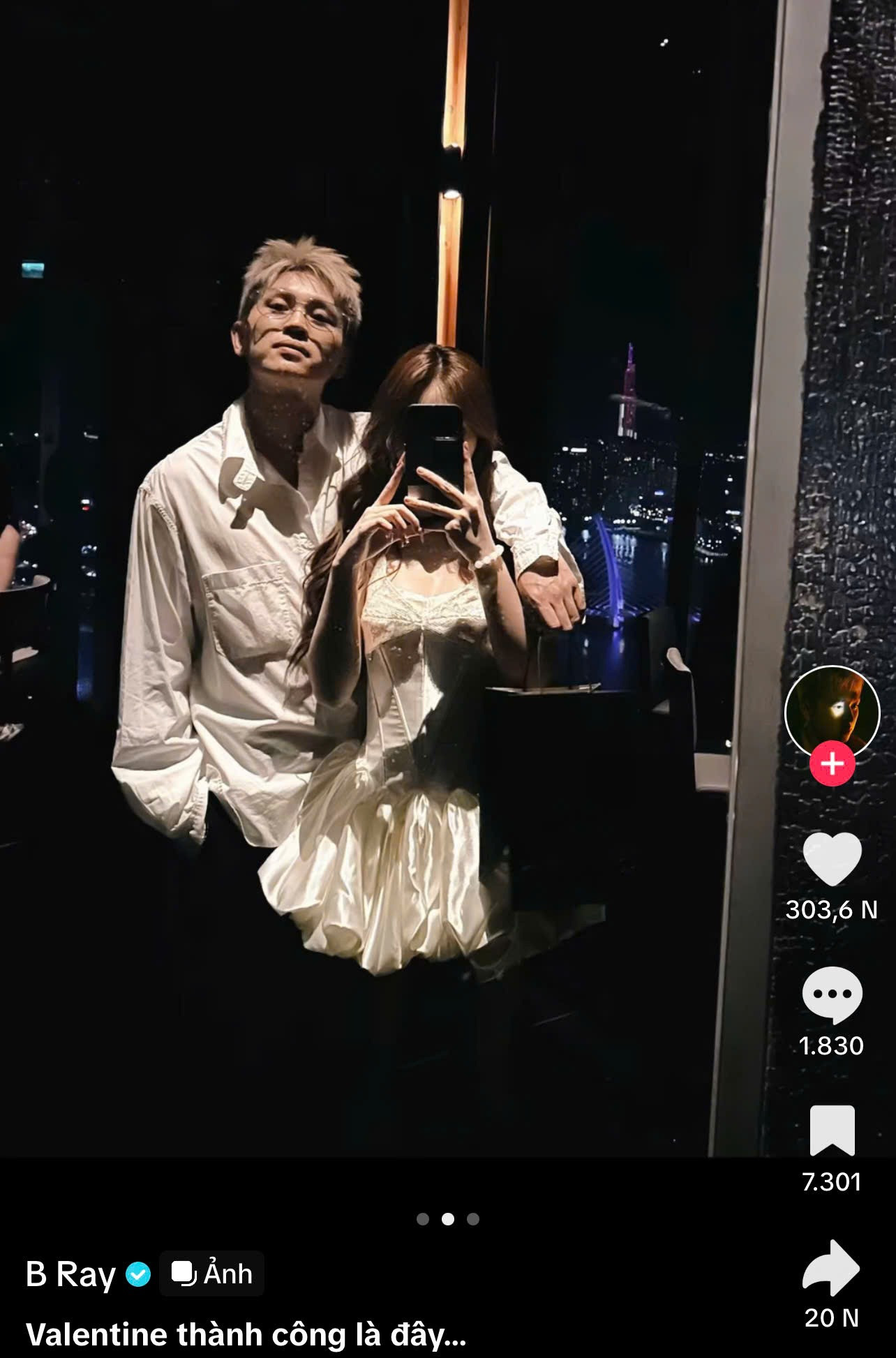The width and height of the screenshot is (896, 1358).
Task: Like this photo post
Action: pyautogui.click(x=832, y=859)
